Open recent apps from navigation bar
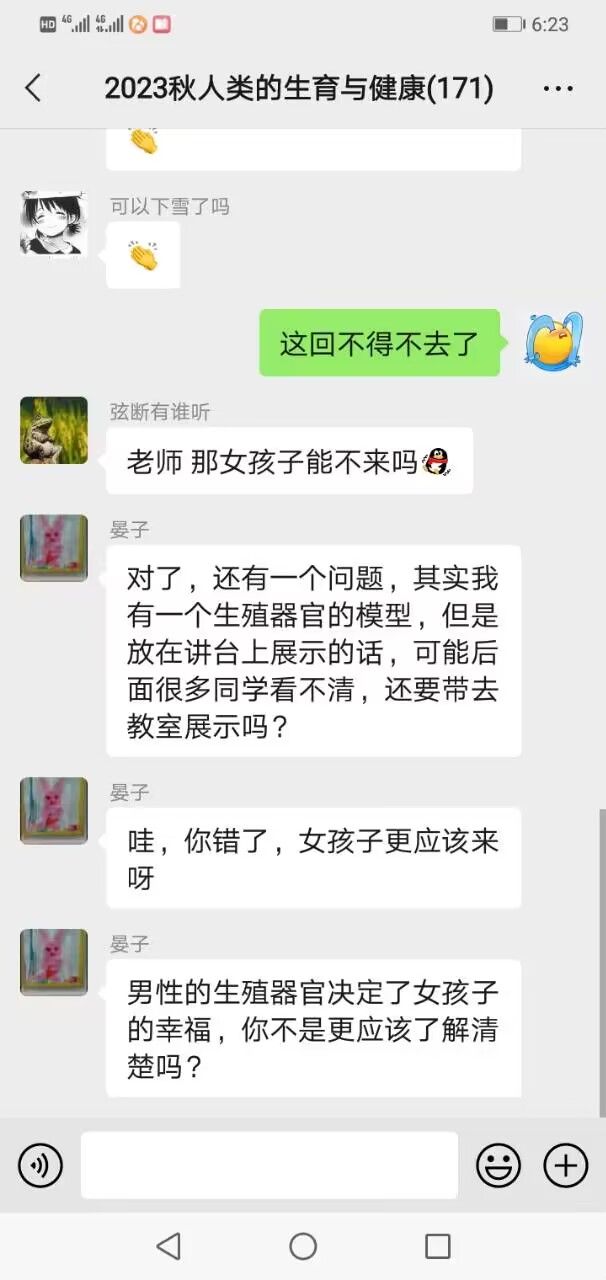606x1280 pixels. [437, 1246]
